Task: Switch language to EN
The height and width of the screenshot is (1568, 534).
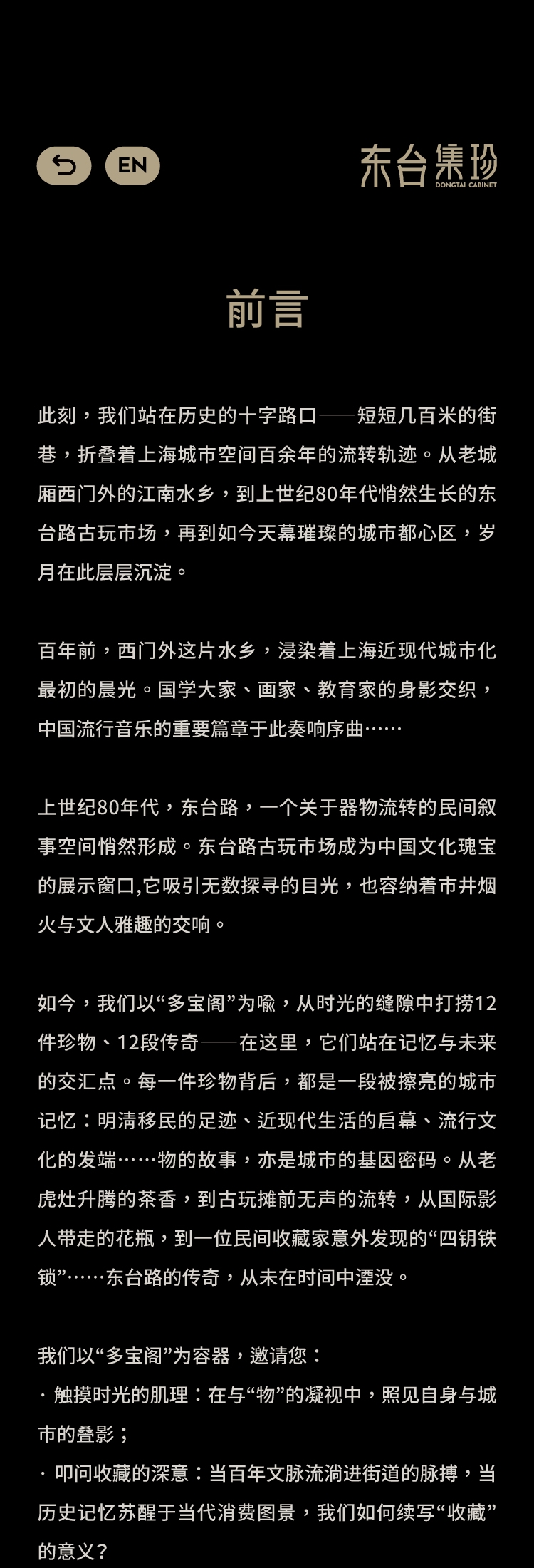Action: coord(132,166)
